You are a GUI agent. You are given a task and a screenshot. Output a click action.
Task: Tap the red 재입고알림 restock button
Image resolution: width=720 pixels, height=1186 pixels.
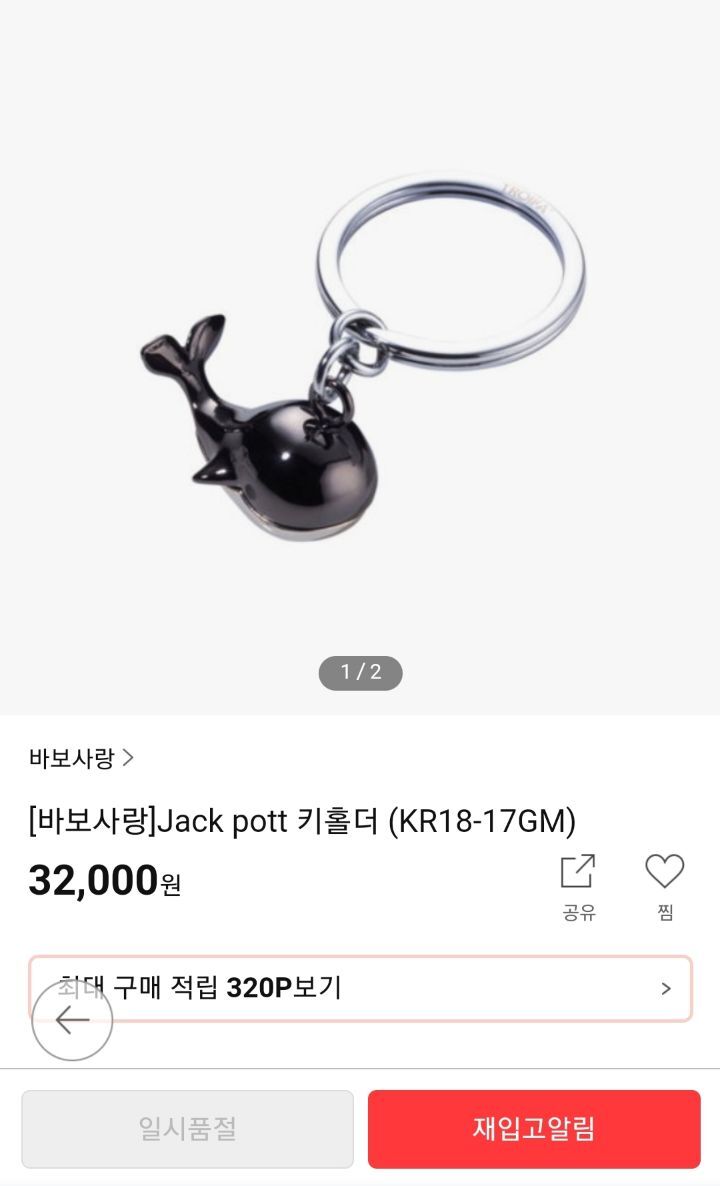[x=533, y=1128]
